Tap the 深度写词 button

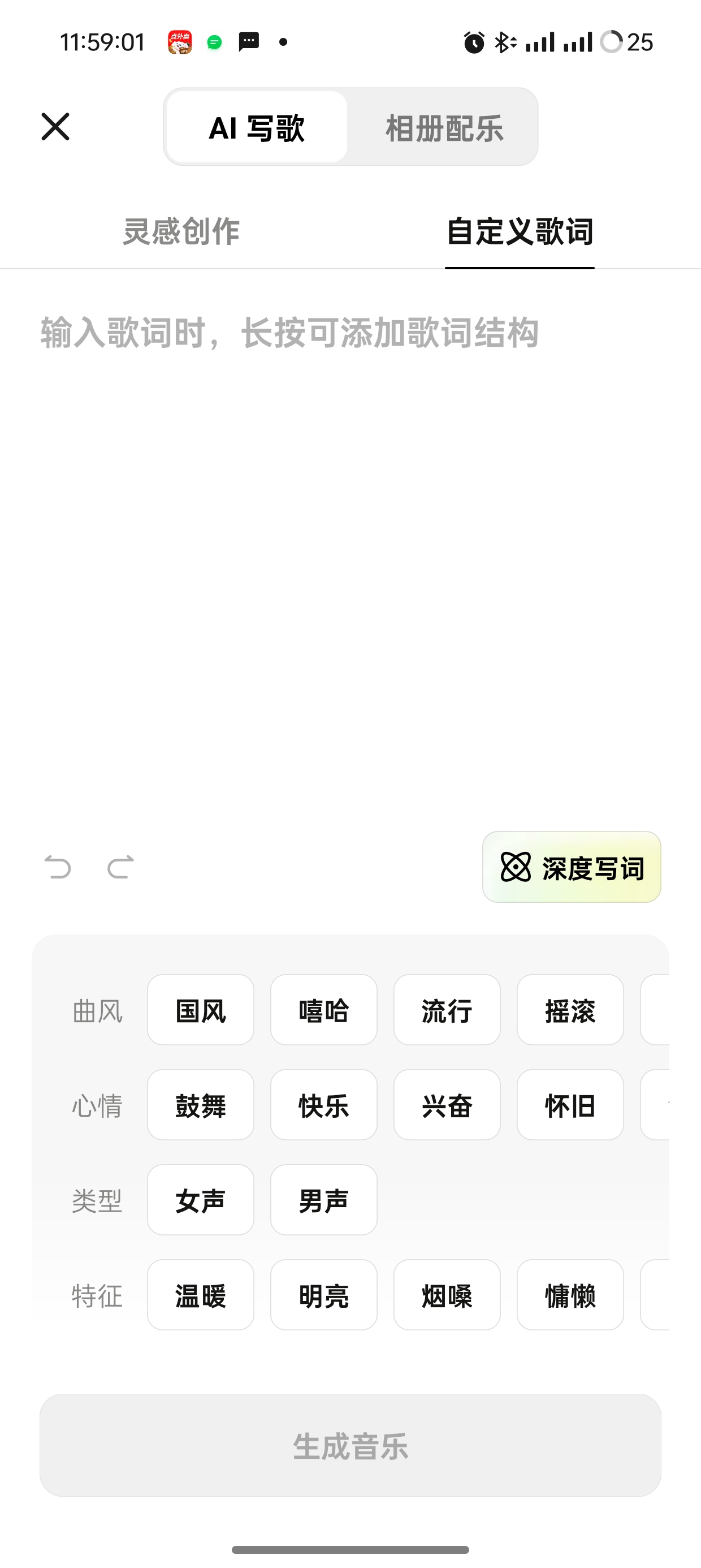point(572,867)
